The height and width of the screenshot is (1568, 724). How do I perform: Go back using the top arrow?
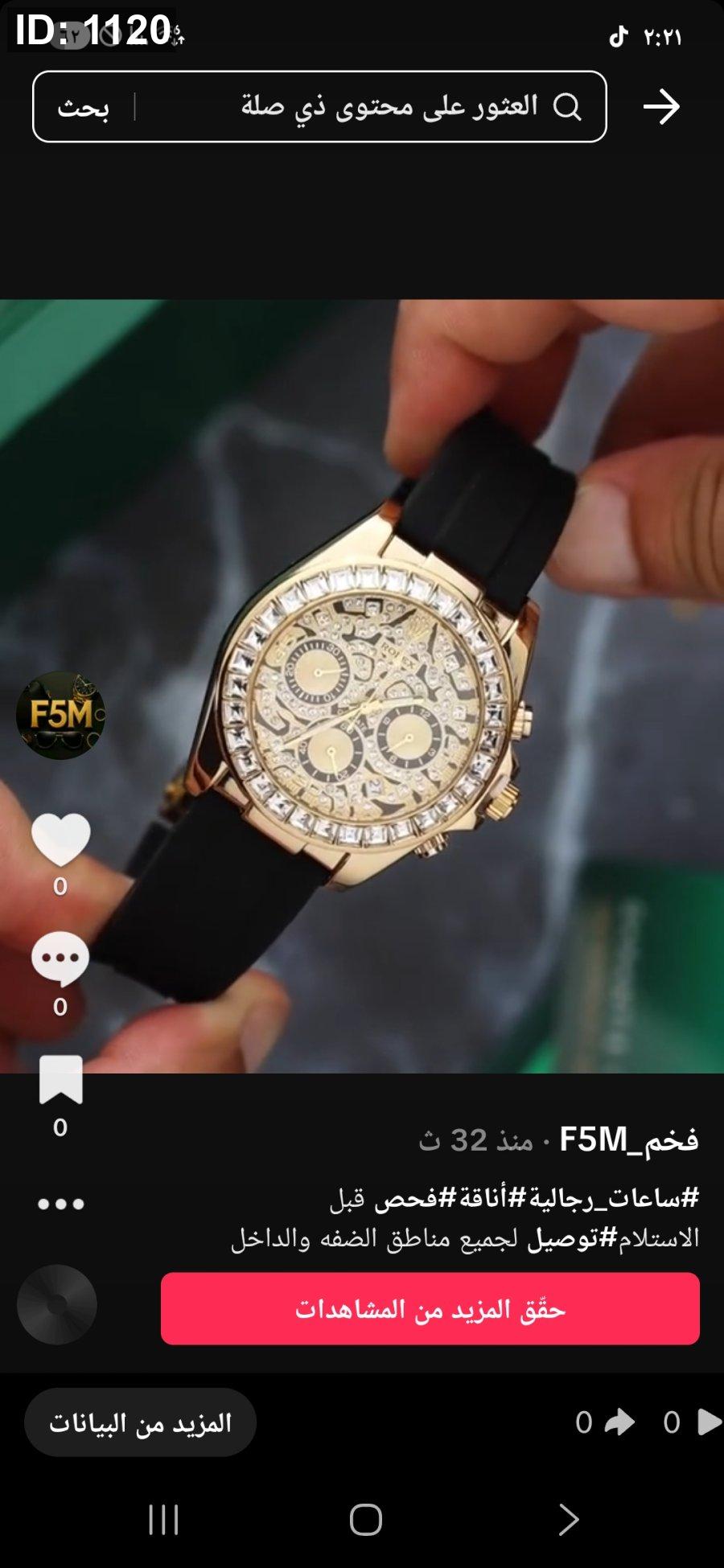tap(661, 107)
